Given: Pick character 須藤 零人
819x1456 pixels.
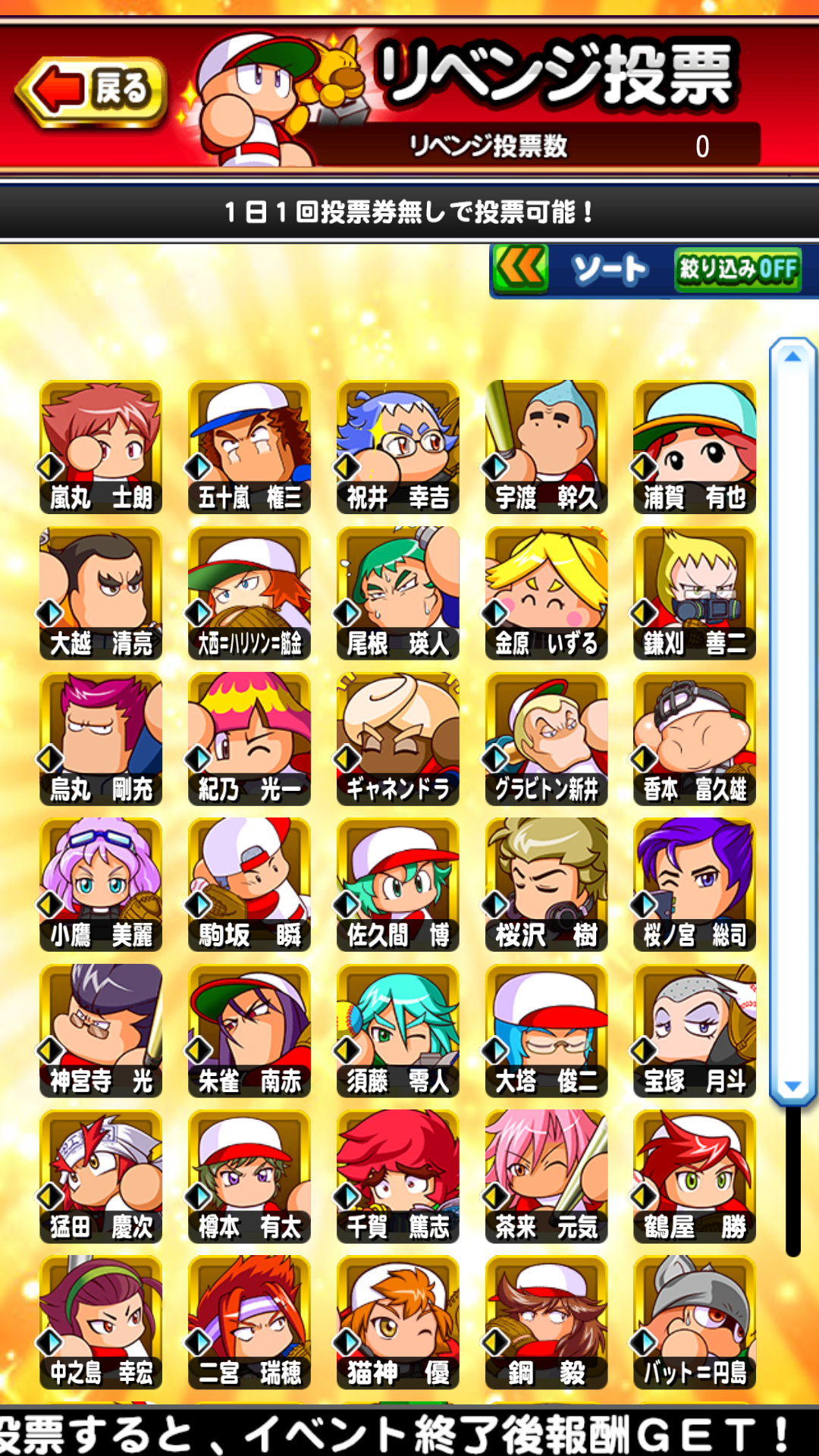Looking at the screenshot, I should coord(398,1031).
